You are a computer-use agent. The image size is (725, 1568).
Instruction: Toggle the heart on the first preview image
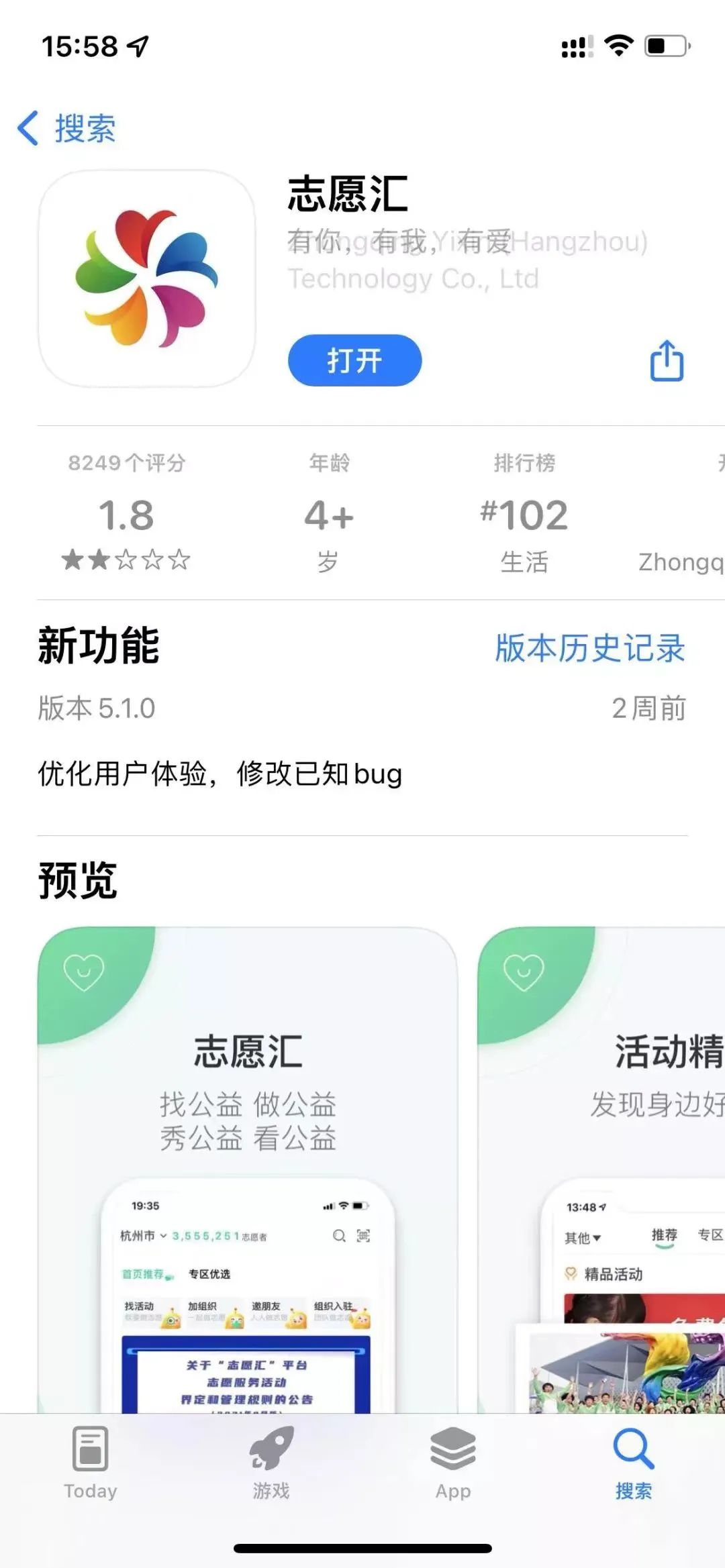coord(83,973)
